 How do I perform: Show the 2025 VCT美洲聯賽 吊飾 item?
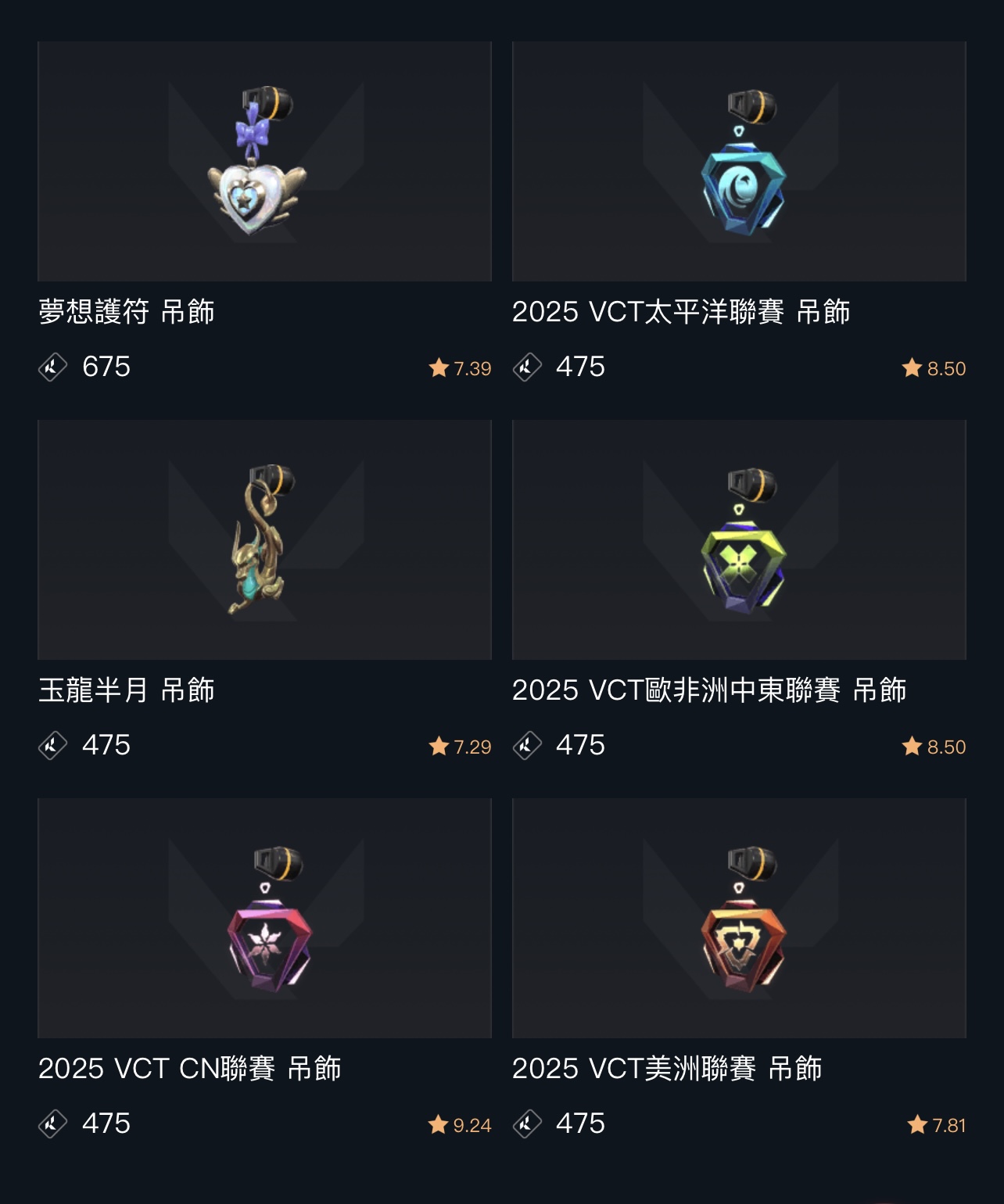coord(739,919)
